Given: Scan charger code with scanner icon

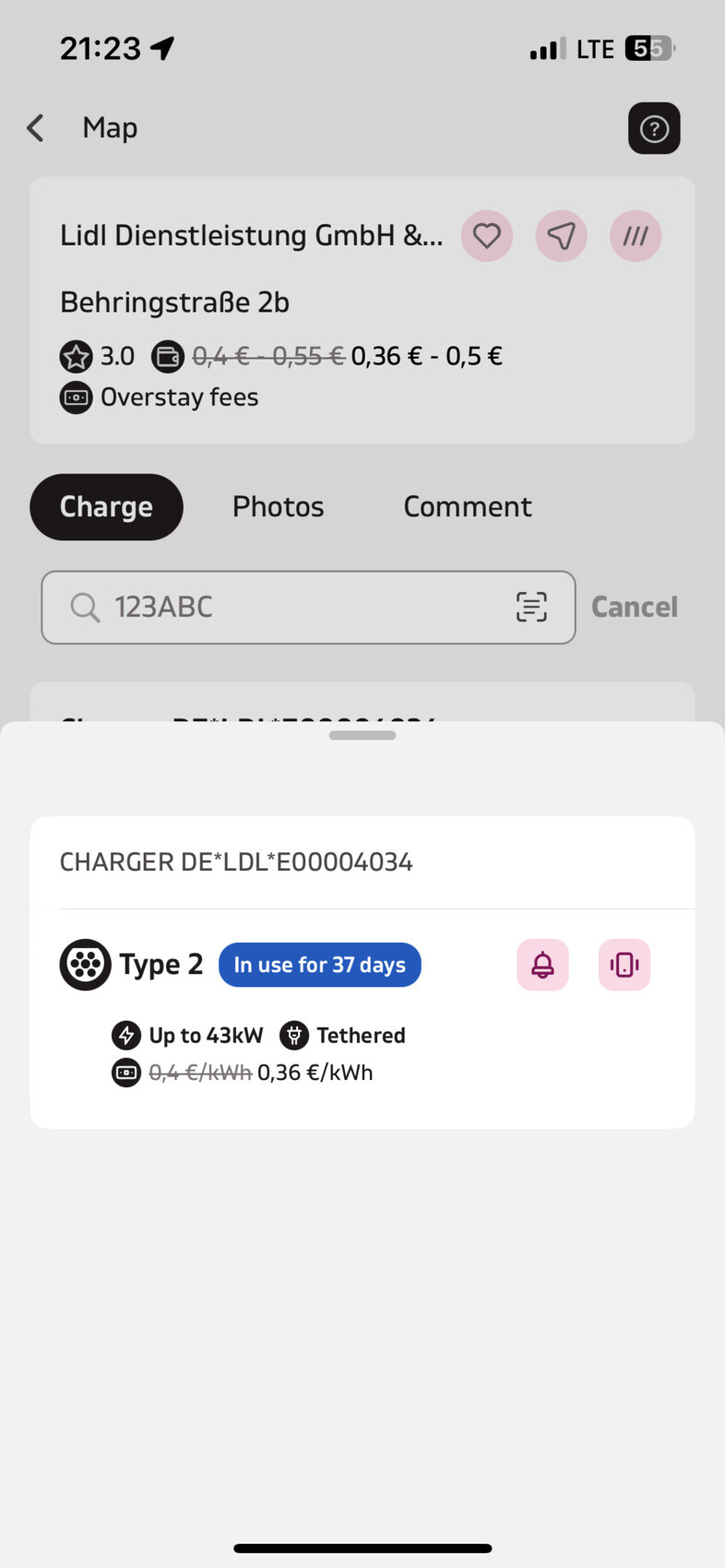Looking at the screenshot, I should 531,607.
